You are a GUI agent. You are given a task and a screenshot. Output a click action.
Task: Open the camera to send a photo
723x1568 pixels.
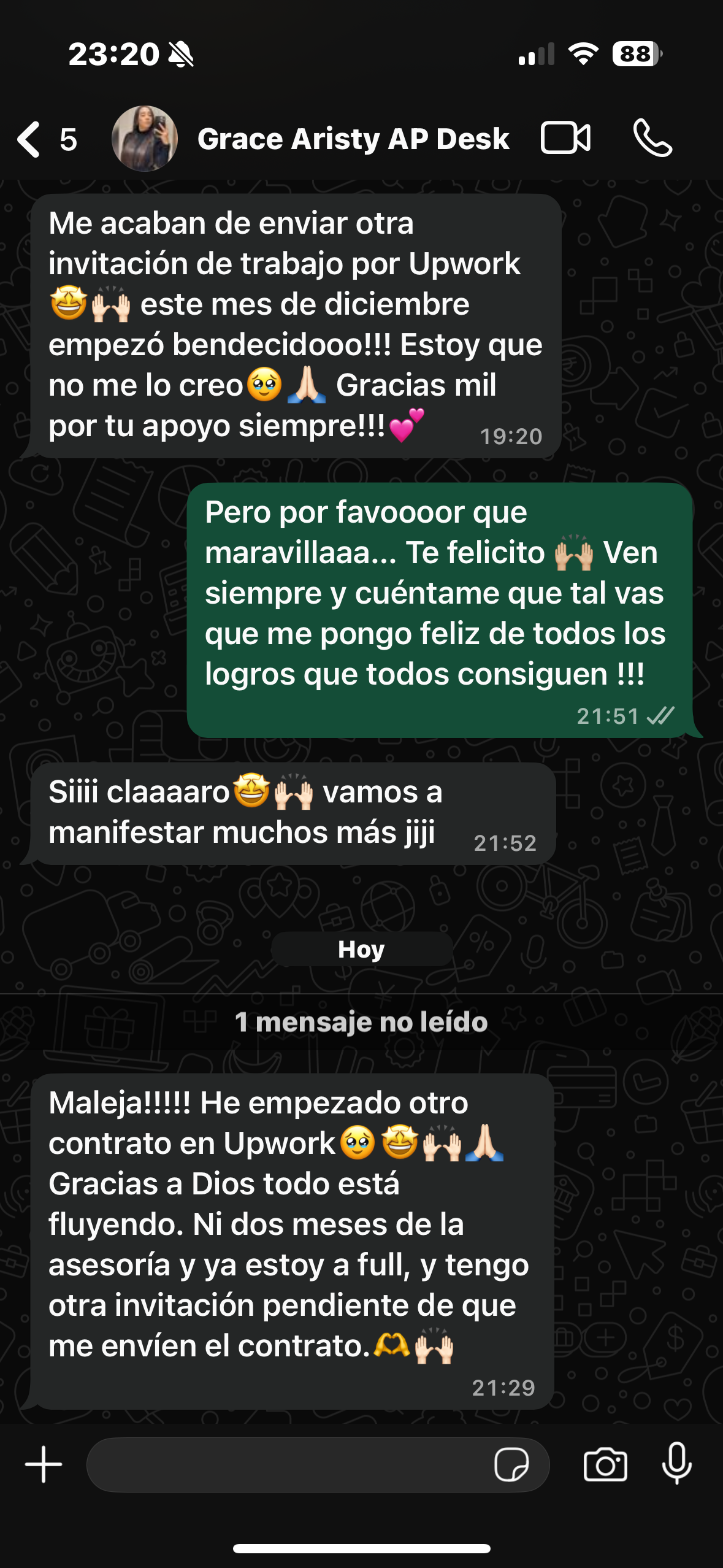tap(605, 1465)
